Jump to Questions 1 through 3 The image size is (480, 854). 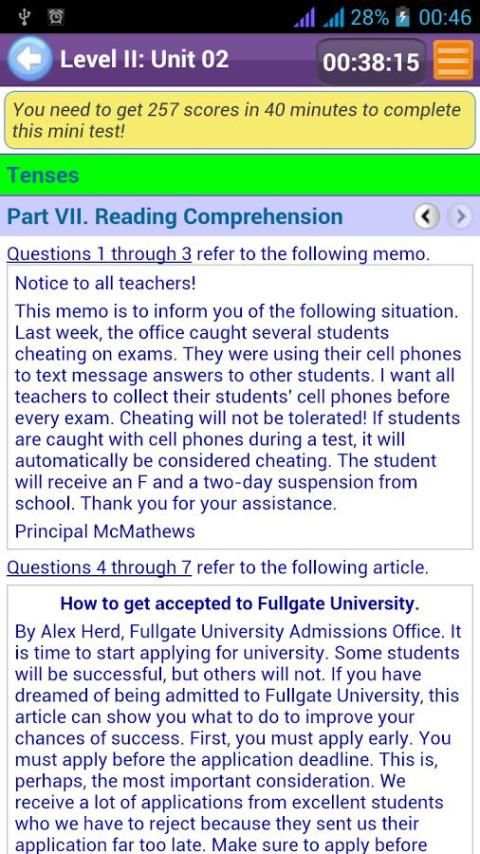pyautogui.click(x=99, y=254)
